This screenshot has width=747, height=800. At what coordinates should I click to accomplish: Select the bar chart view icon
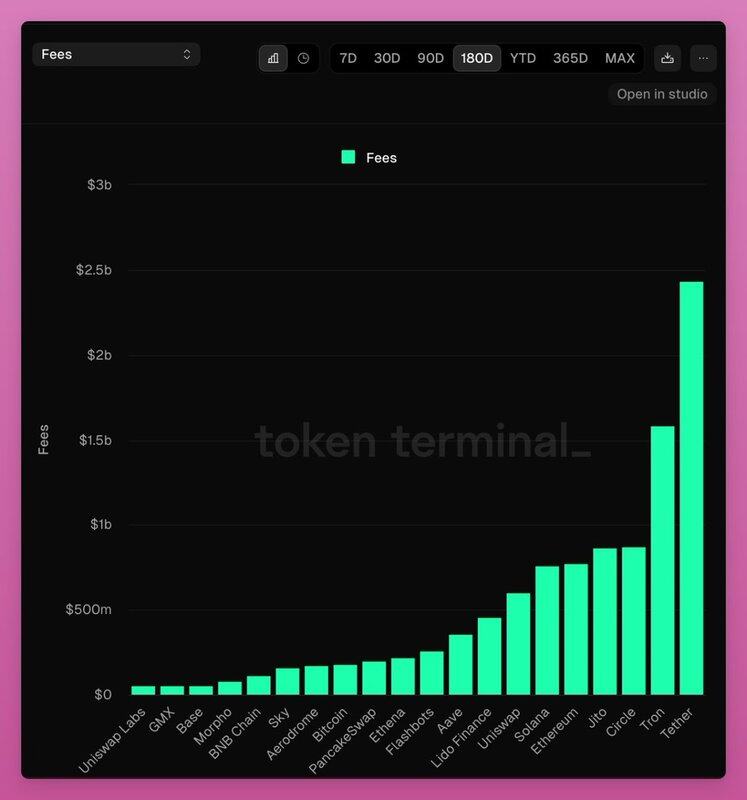click(273, 58)
